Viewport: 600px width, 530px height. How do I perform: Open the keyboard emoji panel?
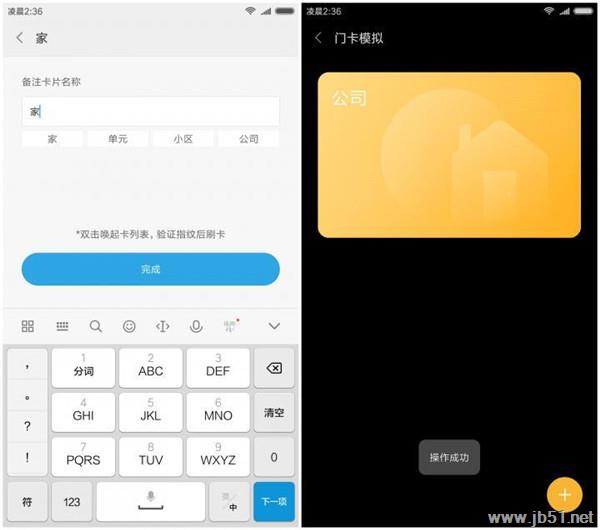(129, 326)
